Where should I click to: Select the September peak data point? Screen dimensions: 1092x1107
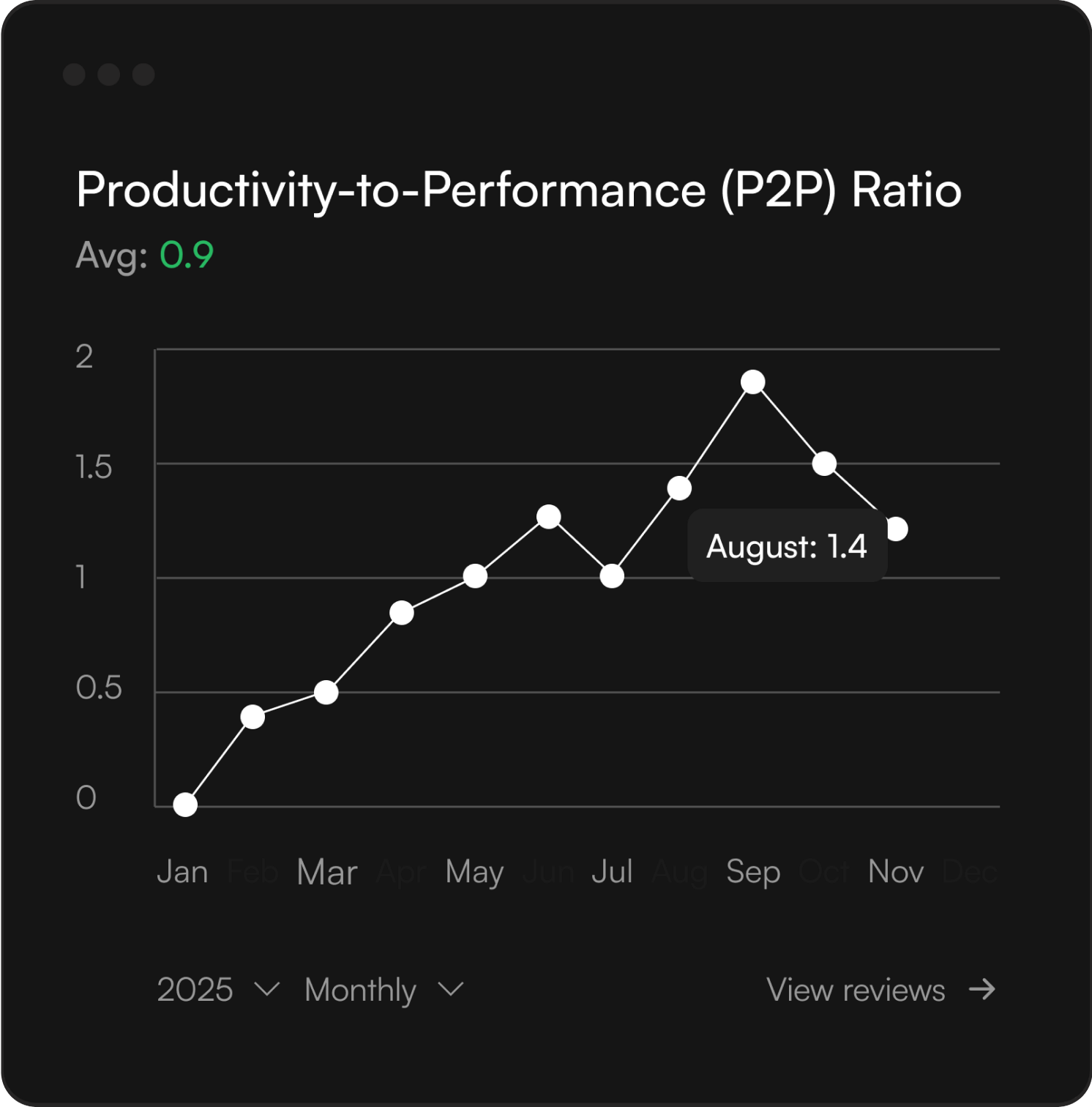point(752,382)
